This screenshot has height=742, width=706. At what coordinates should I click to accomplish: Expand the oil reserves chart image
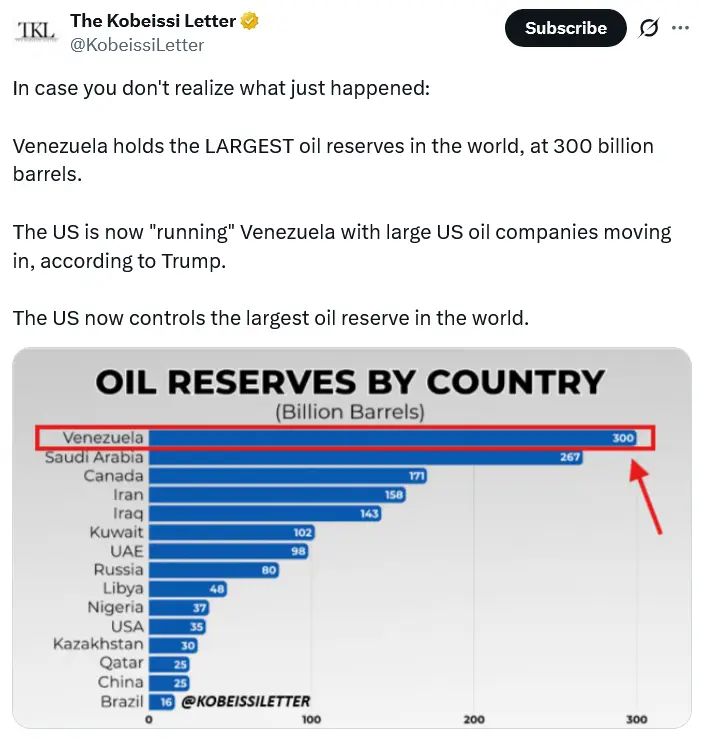pyautogui.click(x=351, y=540)
